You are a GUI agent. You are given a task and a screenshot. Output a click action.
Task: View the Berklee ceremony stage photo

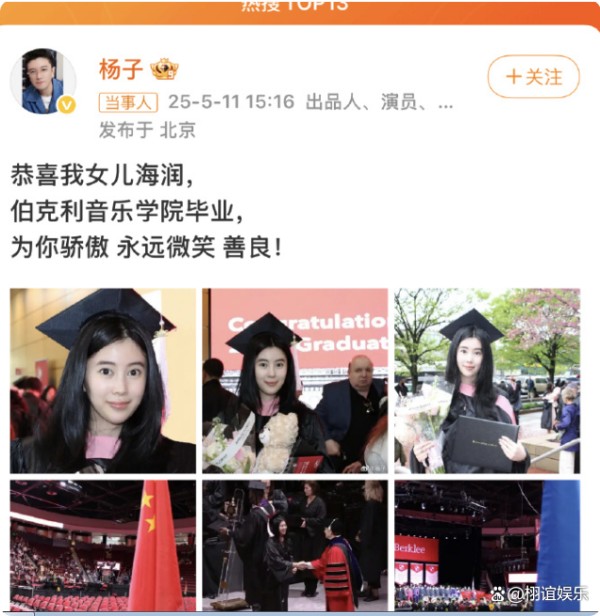[x=486, y=545]
